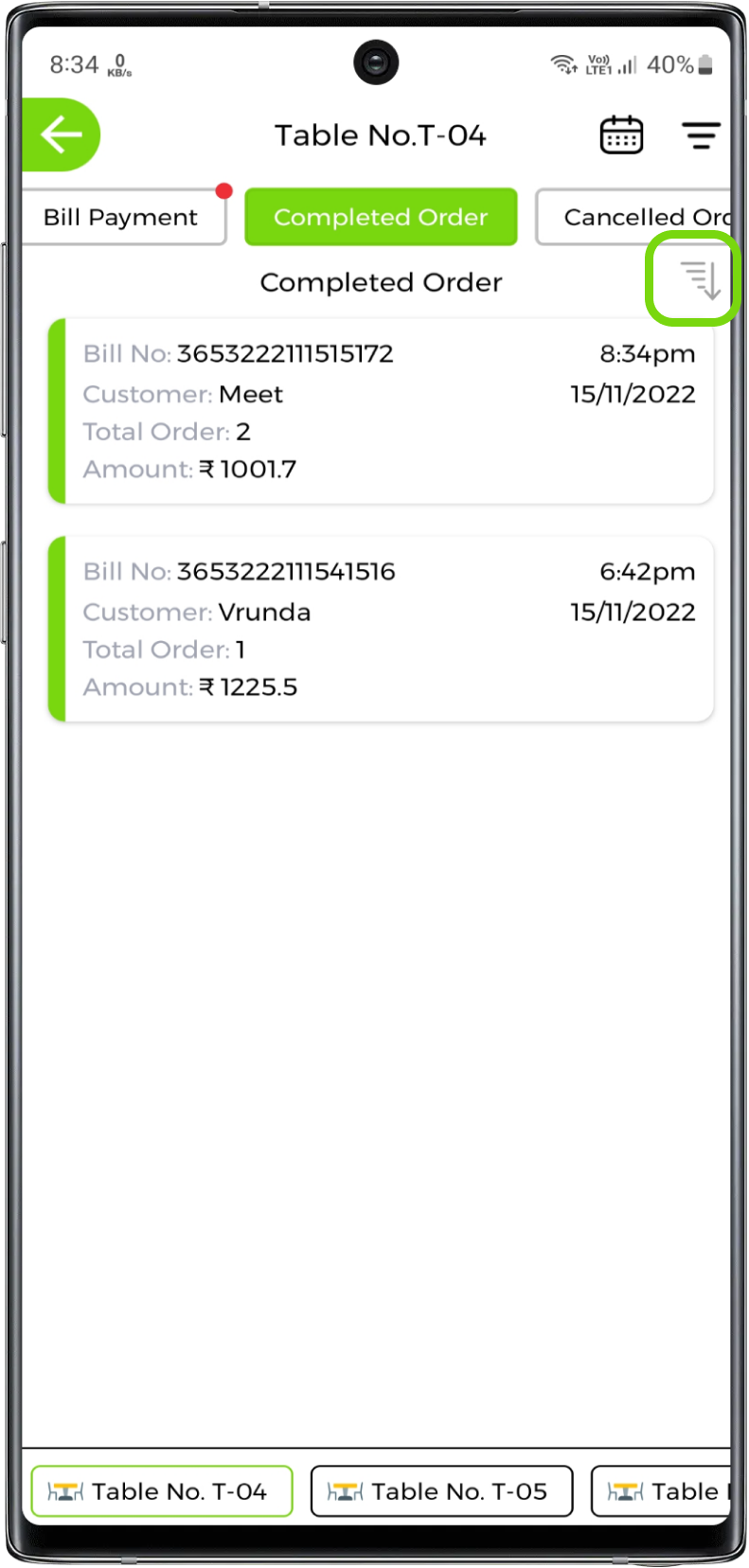Sort the completed orders list
The image size is (749, 1568).
pyautogui.click(x=700, y=280)
